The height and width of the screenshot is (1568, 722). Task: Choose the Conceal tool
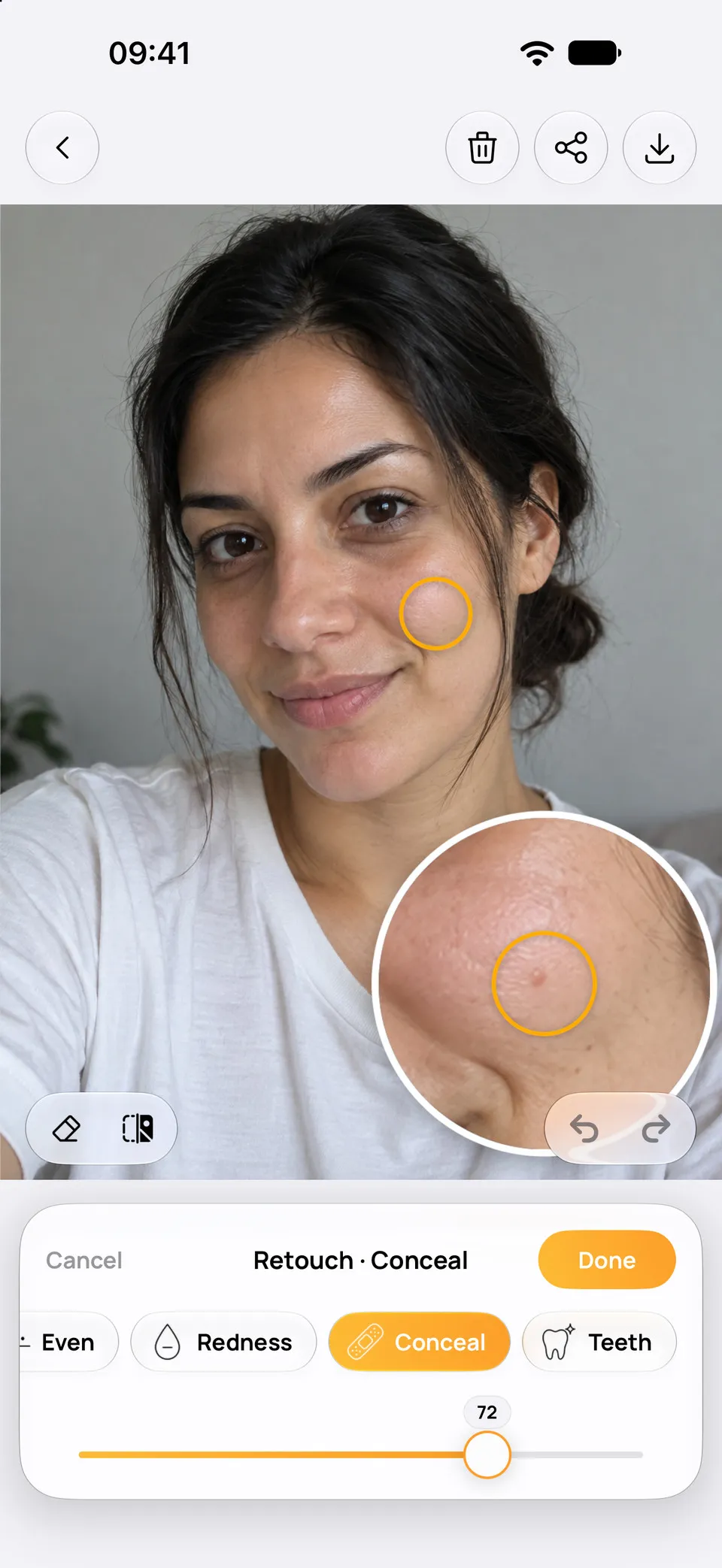click(x=420, y=1342)
